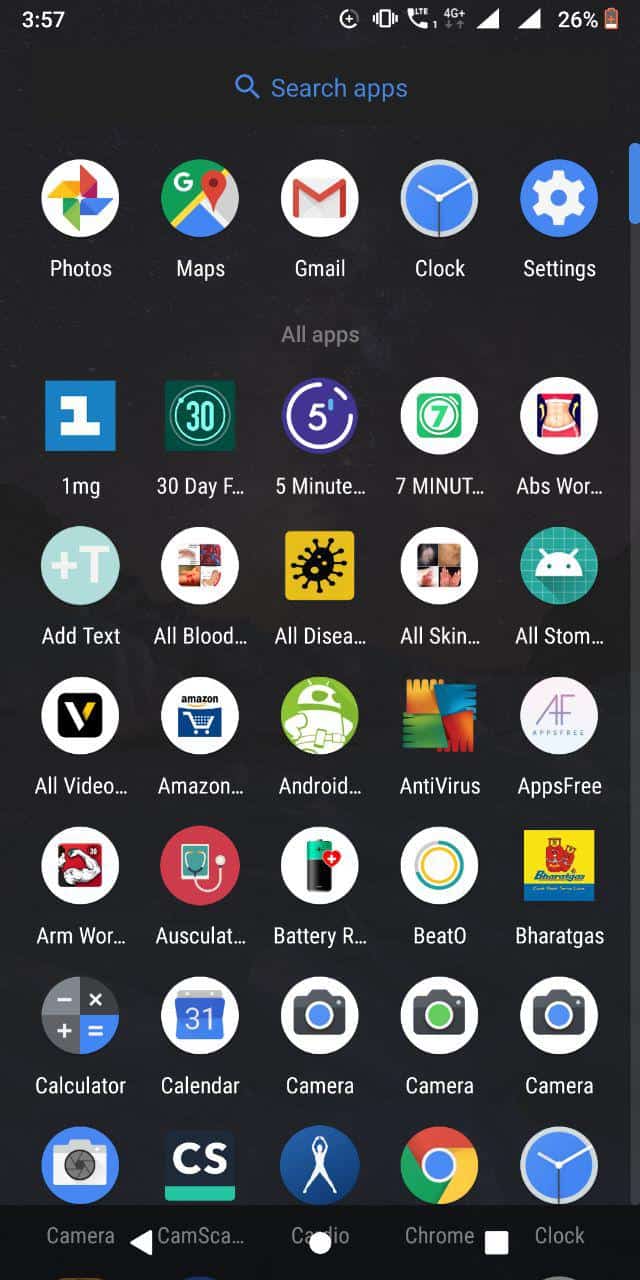The height and width of the screenshot is (1280, 640).
Task: Tap the navigation bar home button
Action: [x=320, y=1243]
